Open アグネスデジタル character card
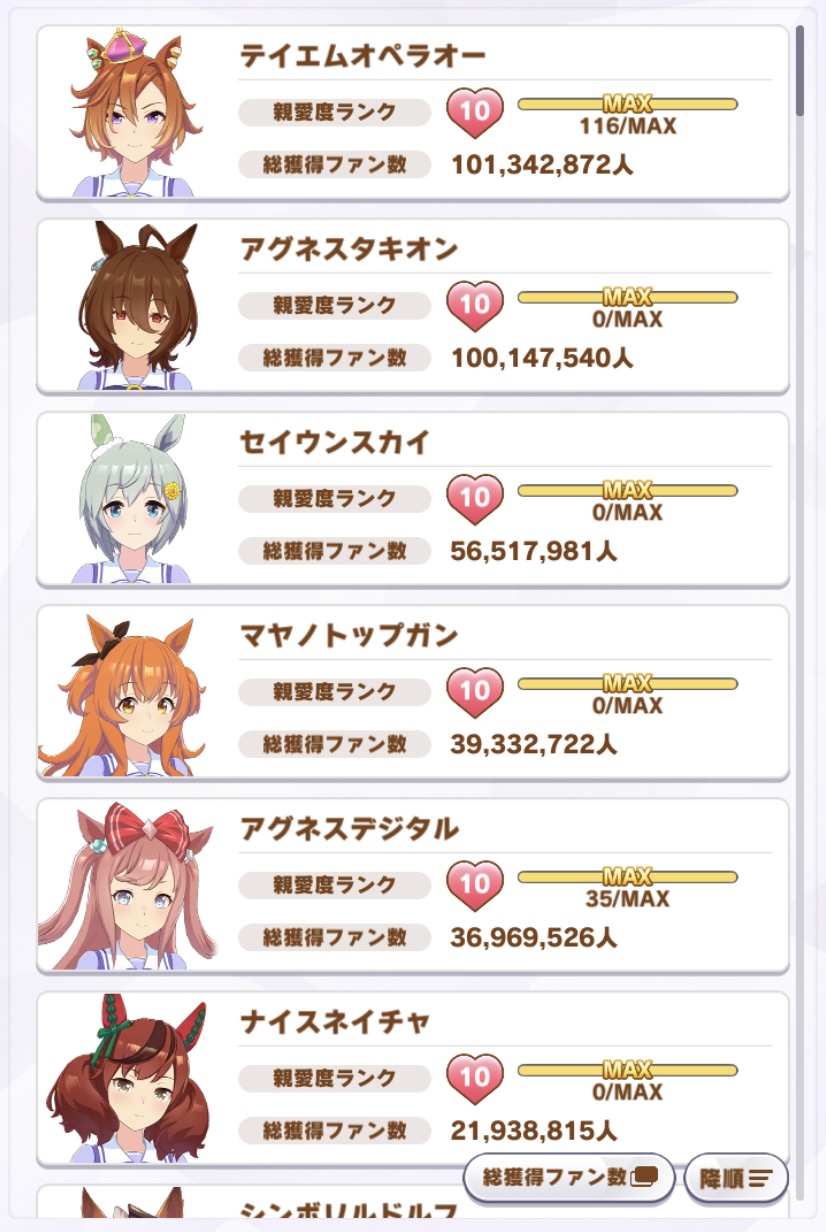Image resolution: width=826 pixels, height=1232 pixels. point(412,885)
